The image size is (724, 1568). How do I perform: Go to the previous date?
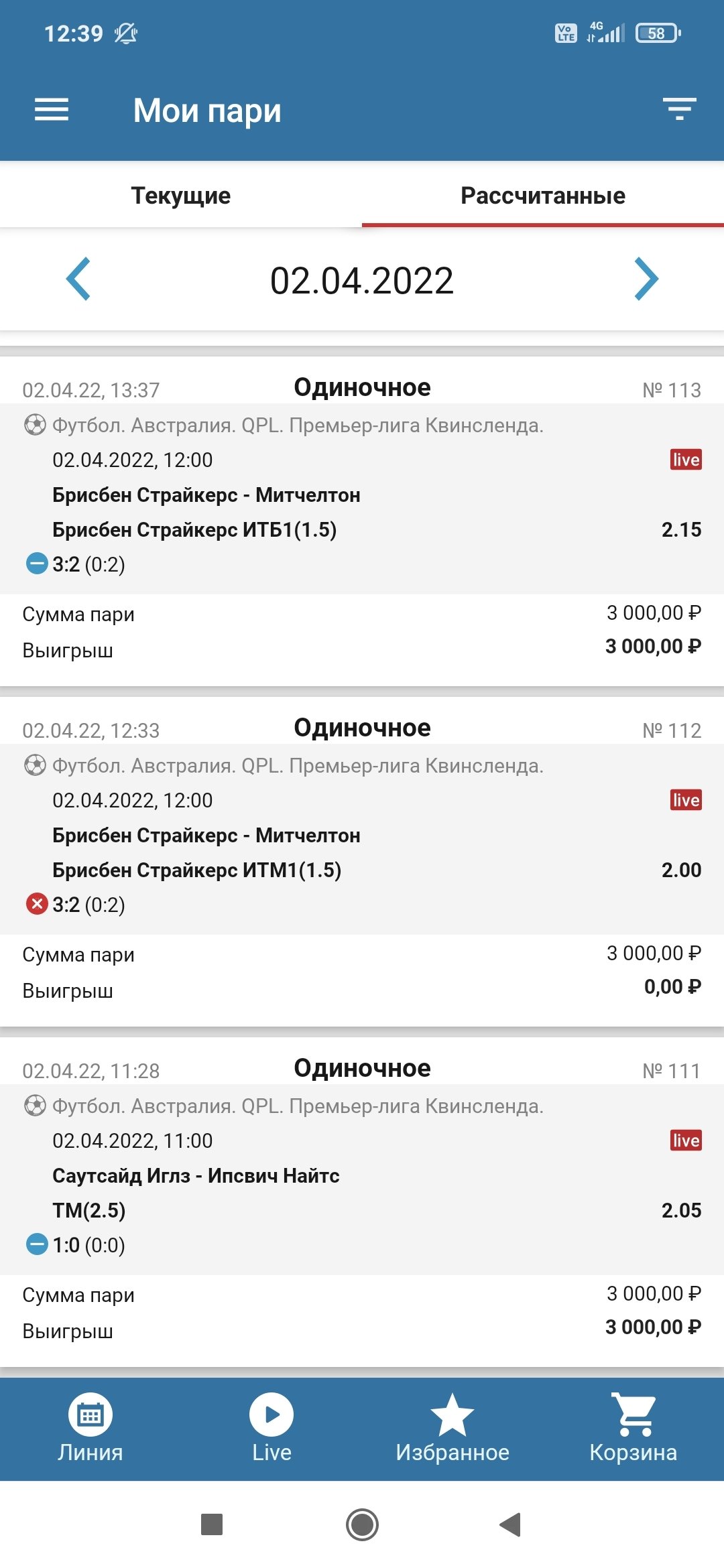click(x=79, y=279)
